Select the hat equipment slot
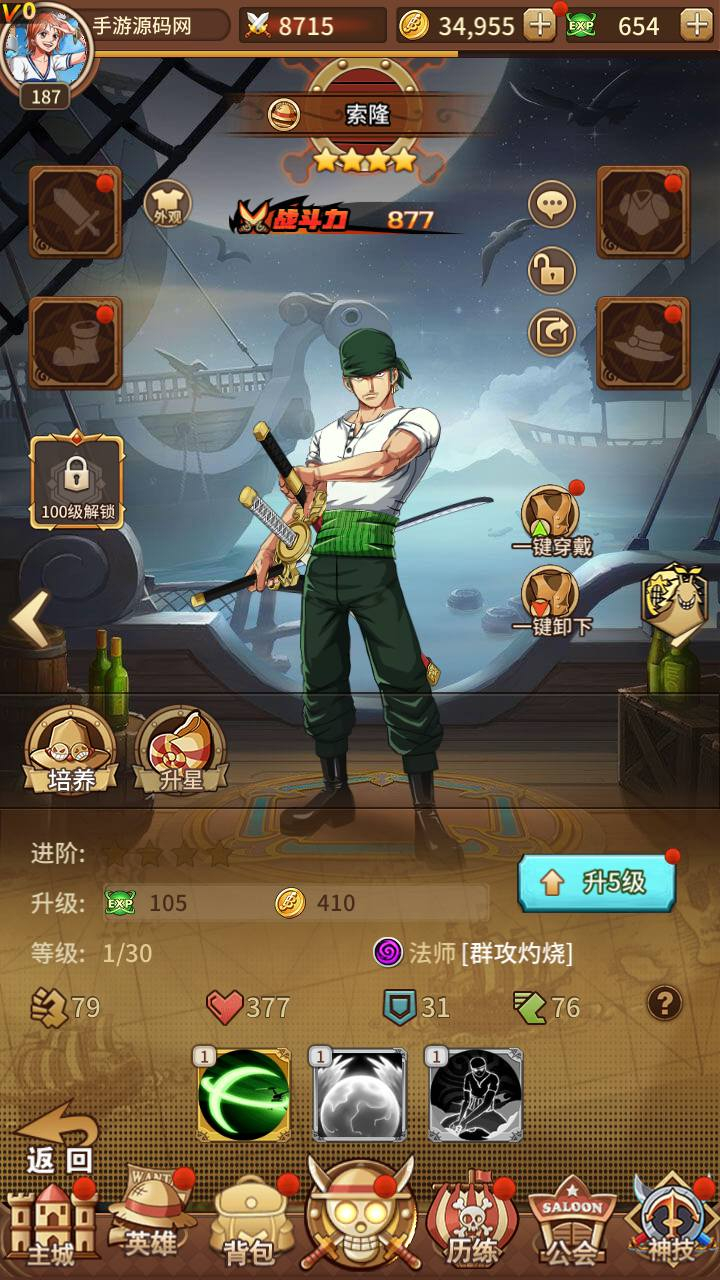This screenshot has height=1280, width=720. pyautogui.click(x=643, y=343)
